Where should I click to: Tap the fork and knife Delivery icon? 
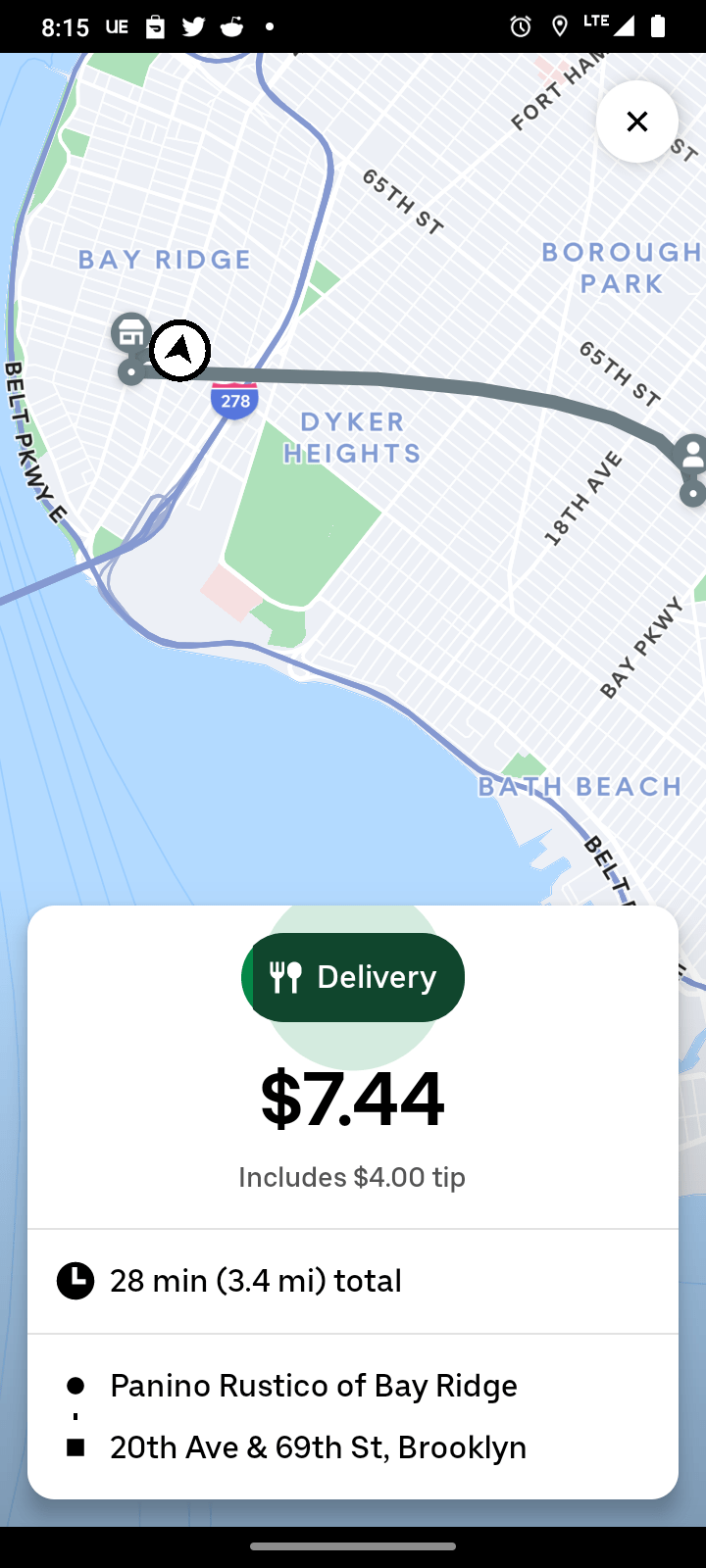coord(287,976)
